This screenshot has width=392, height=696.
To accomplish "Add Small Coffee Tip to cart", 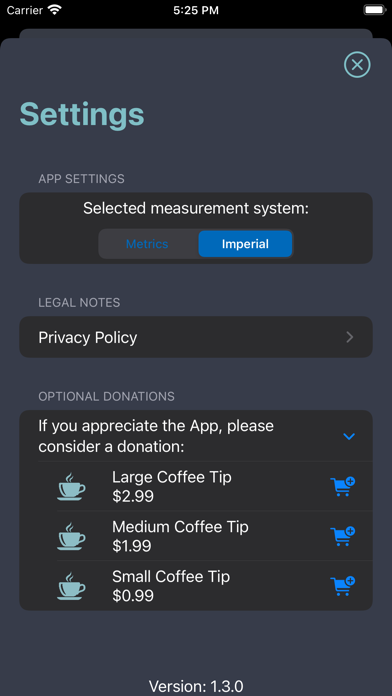I will 342,586.
